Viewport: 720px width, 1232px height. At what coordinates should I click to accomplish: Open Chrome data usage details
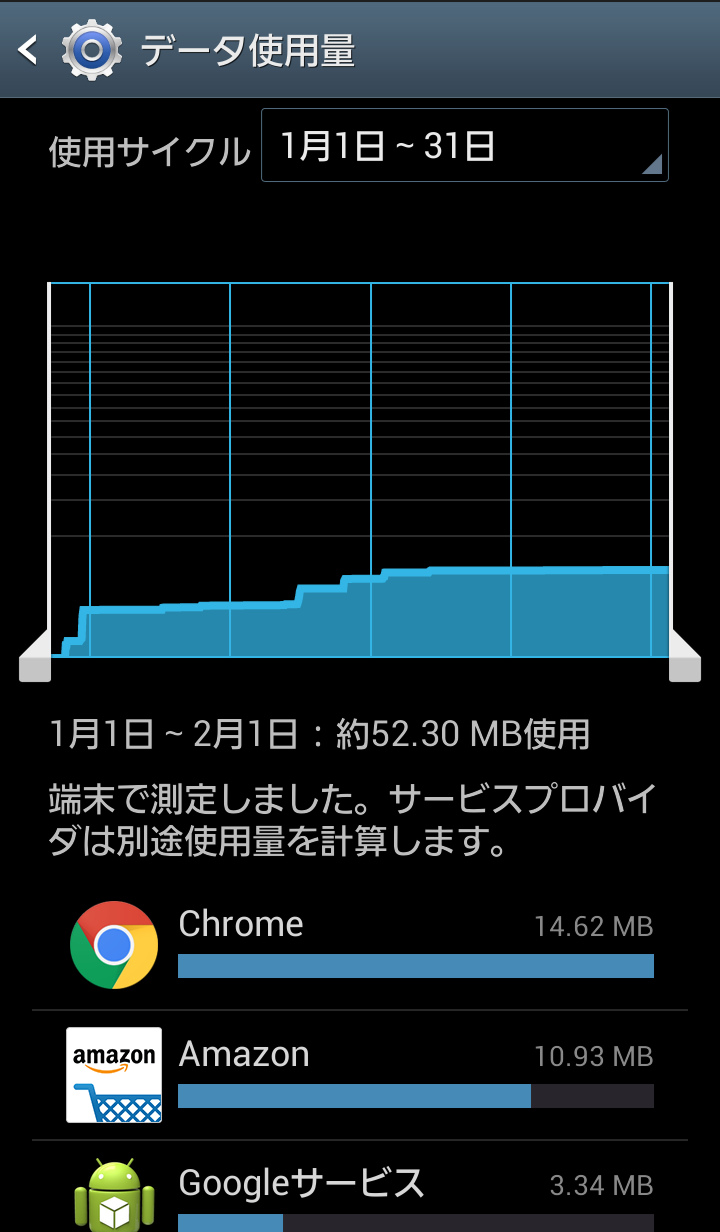(360, 945)
